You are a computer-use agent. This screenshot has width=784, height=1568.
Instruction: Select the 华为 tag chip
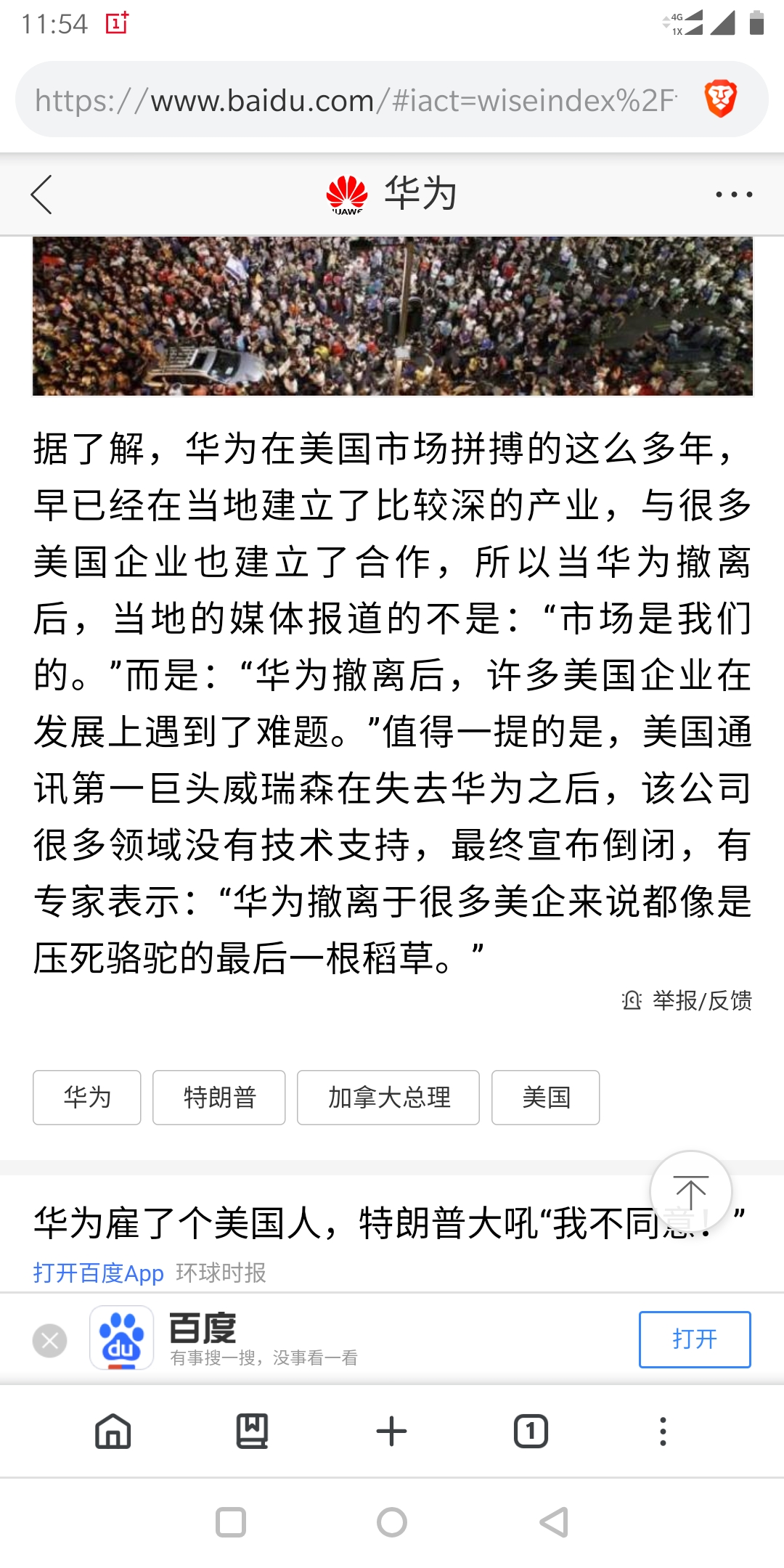(x=87, y=1097)
